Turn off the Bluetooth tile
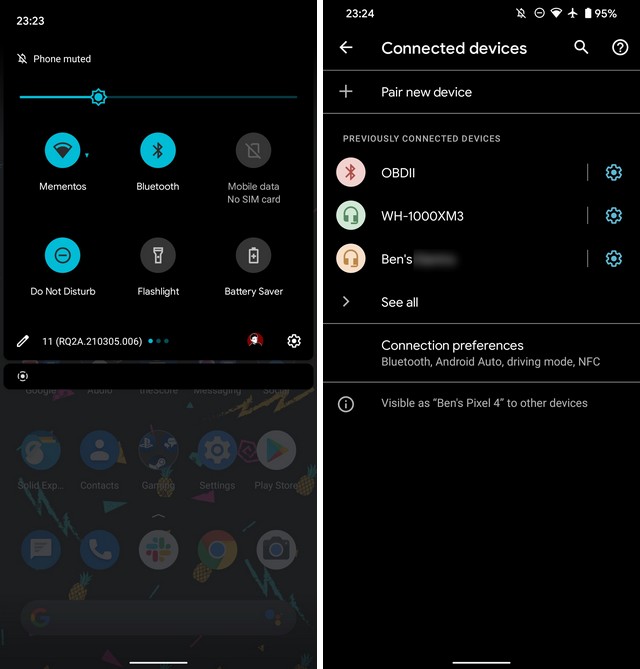640x669 pixels. [158, 151]
